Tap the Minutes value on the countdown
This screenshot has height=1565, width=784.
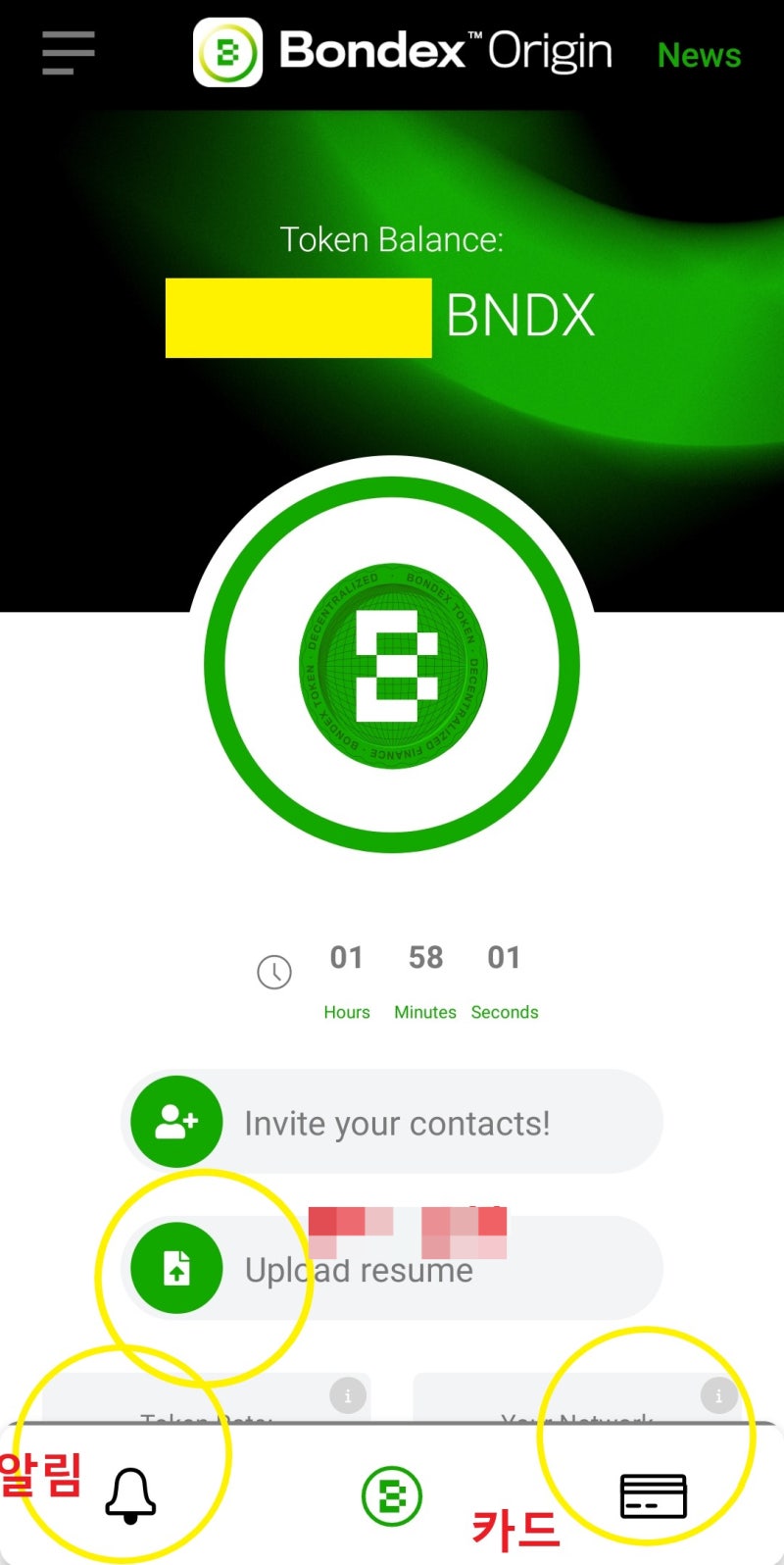click(424, 958)
